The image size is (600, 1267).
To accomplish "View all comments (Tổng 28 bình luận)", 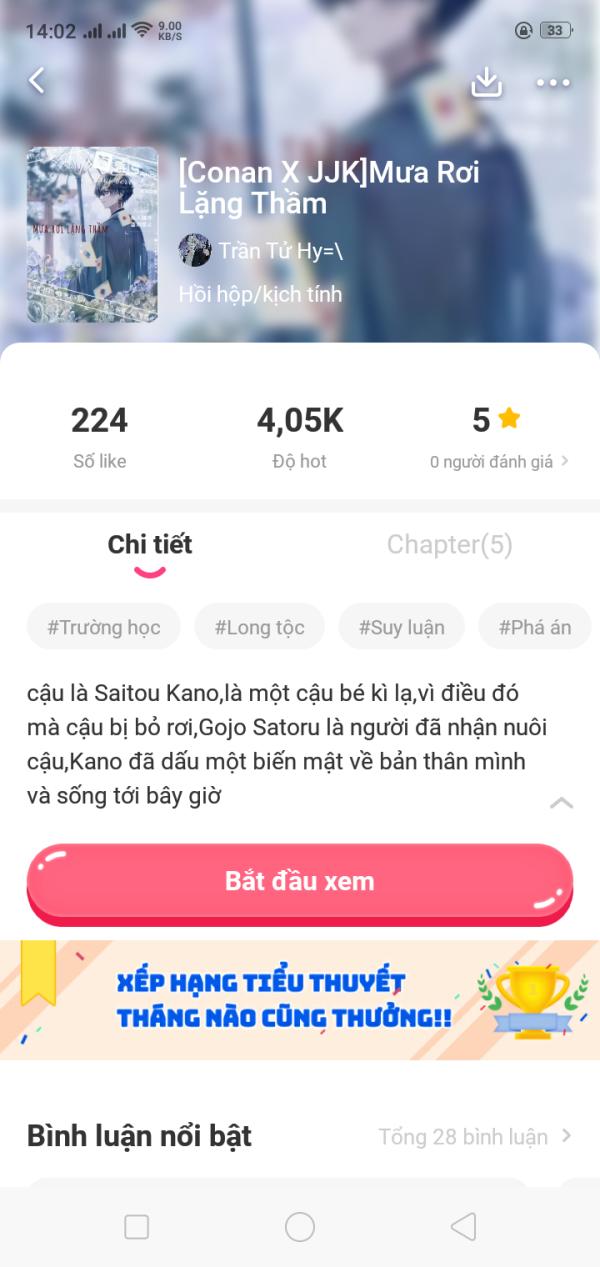I will tap(474, 1137).
